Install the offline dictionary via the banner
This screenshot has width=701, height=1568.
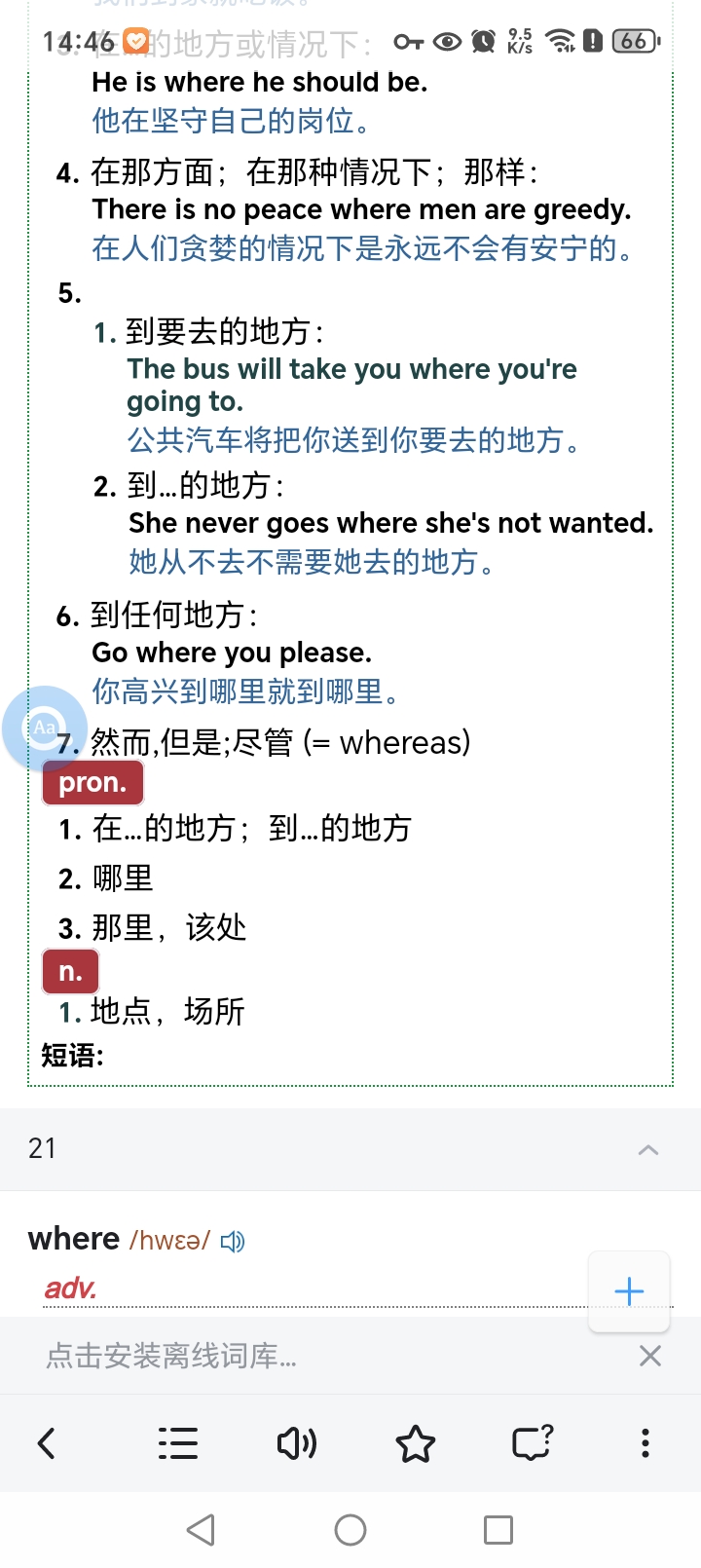171,1356
